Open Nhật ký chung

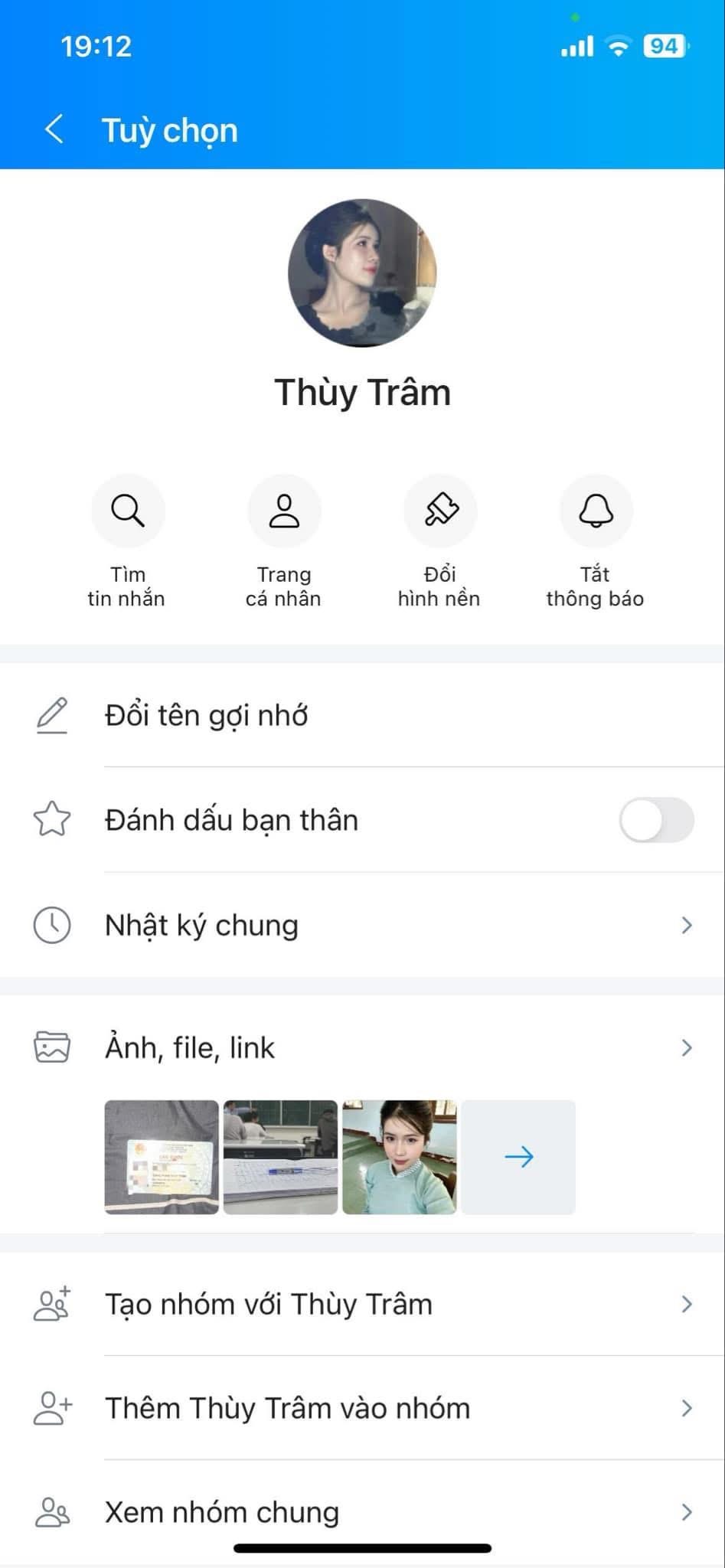click(202, 926)
